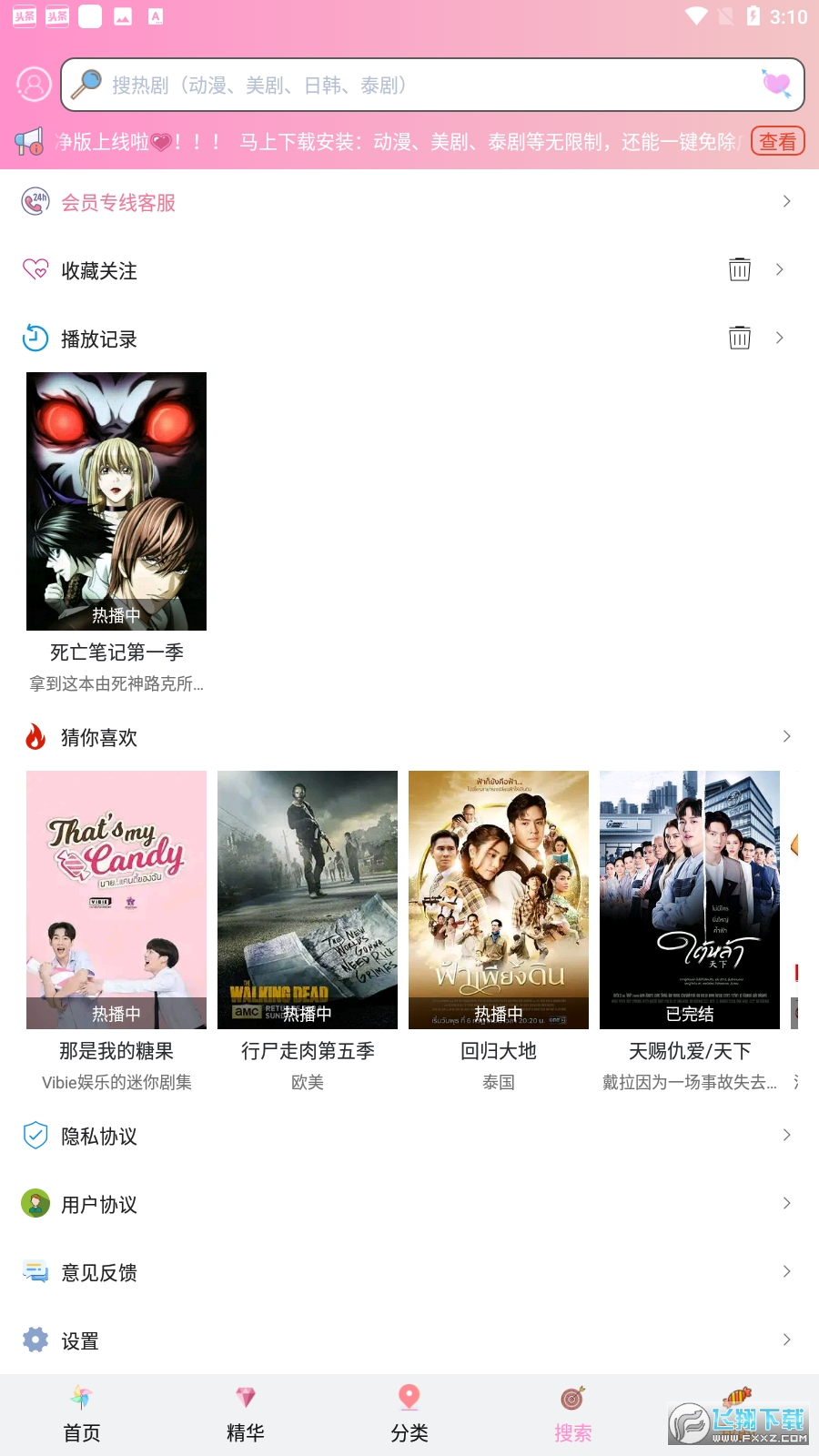Open 死亡笔记第一季 from watch history
819x1456 pixels.
116,501
